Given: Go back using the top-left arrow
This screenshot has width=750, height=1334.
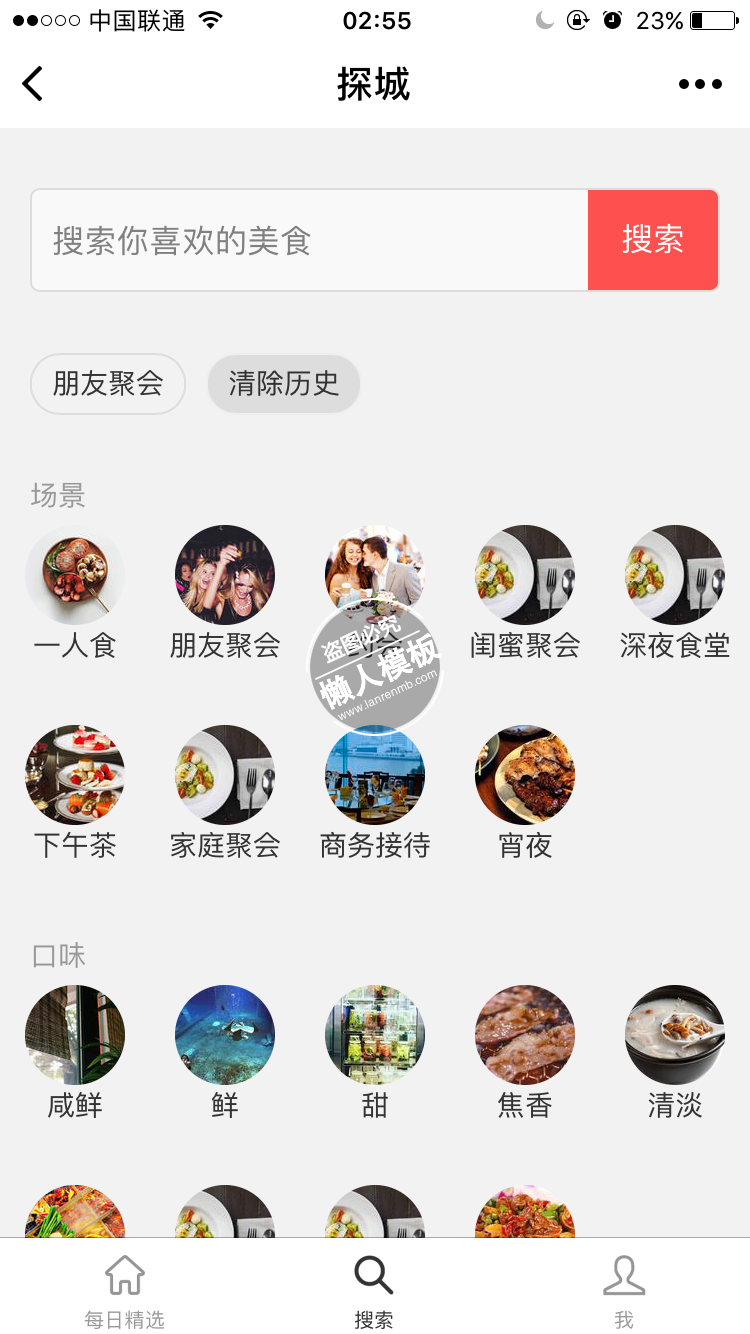Looking at the screenshot, I should (x=33, y=84).
